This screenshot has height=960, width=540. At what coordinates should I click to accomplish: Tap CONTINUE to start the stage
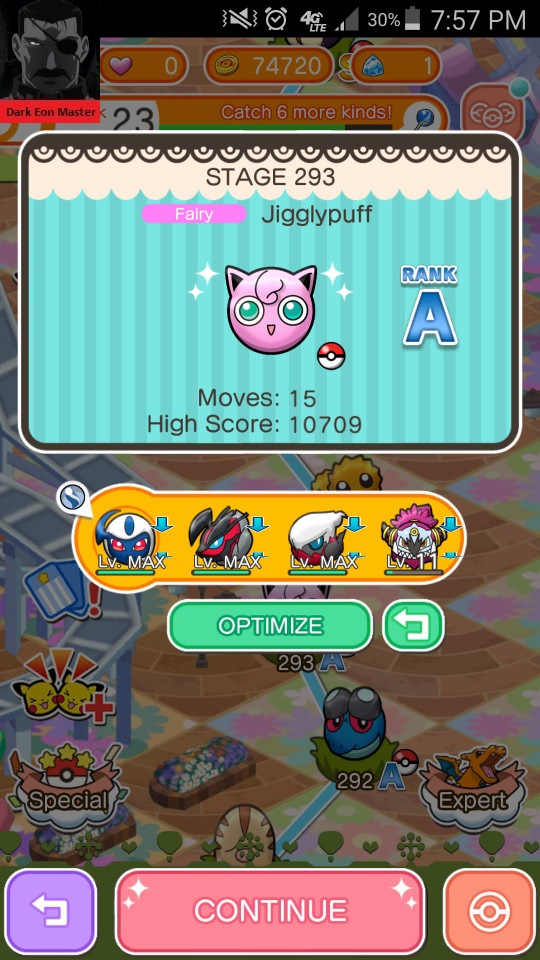[270, 911]
